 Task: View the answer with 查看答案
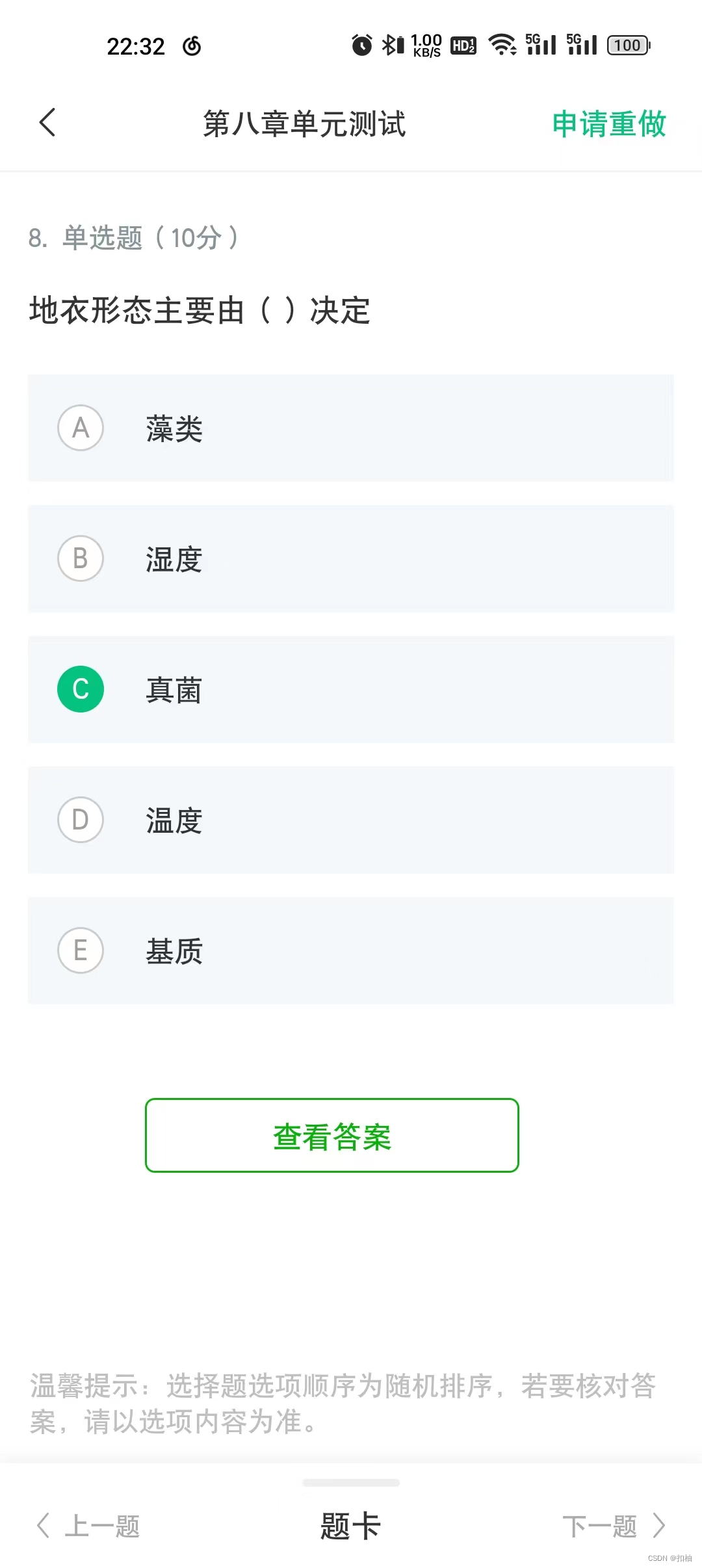[332, 1135]
